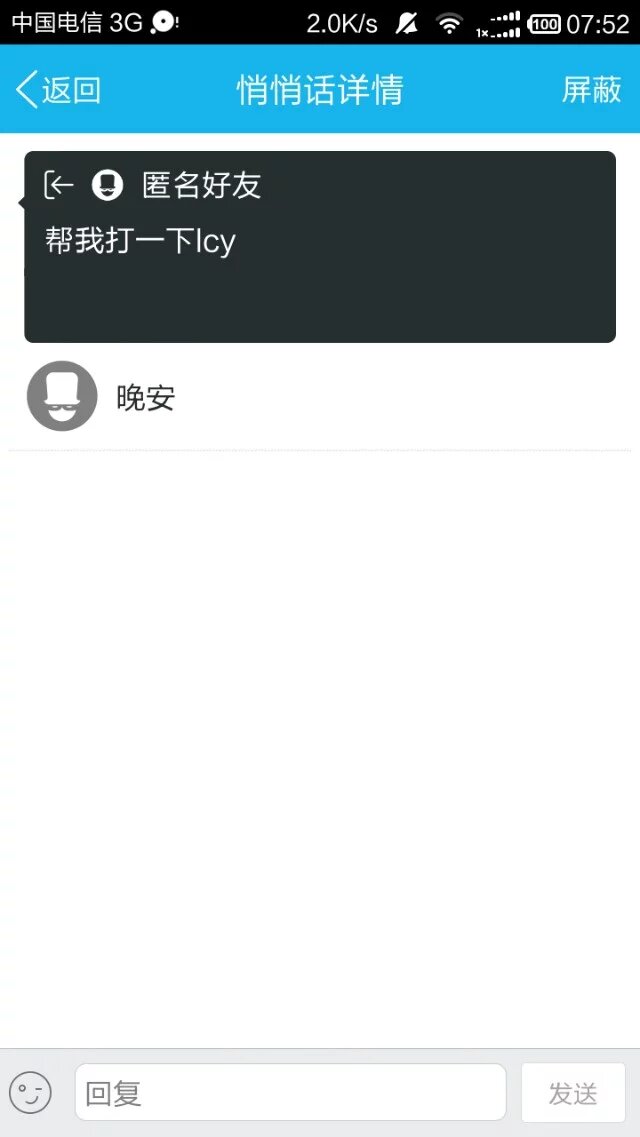Tap the 发送 send button
The width and height of the screenshot is (640, 1137).
[x=573, y=1093]
